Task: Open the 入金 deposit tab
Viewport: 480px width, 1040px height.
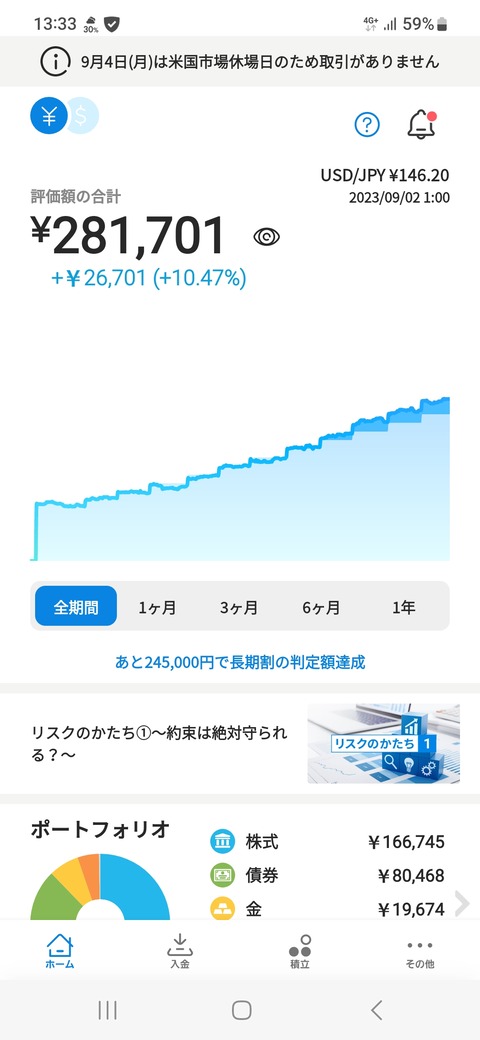Action: (x=180, y=951)
